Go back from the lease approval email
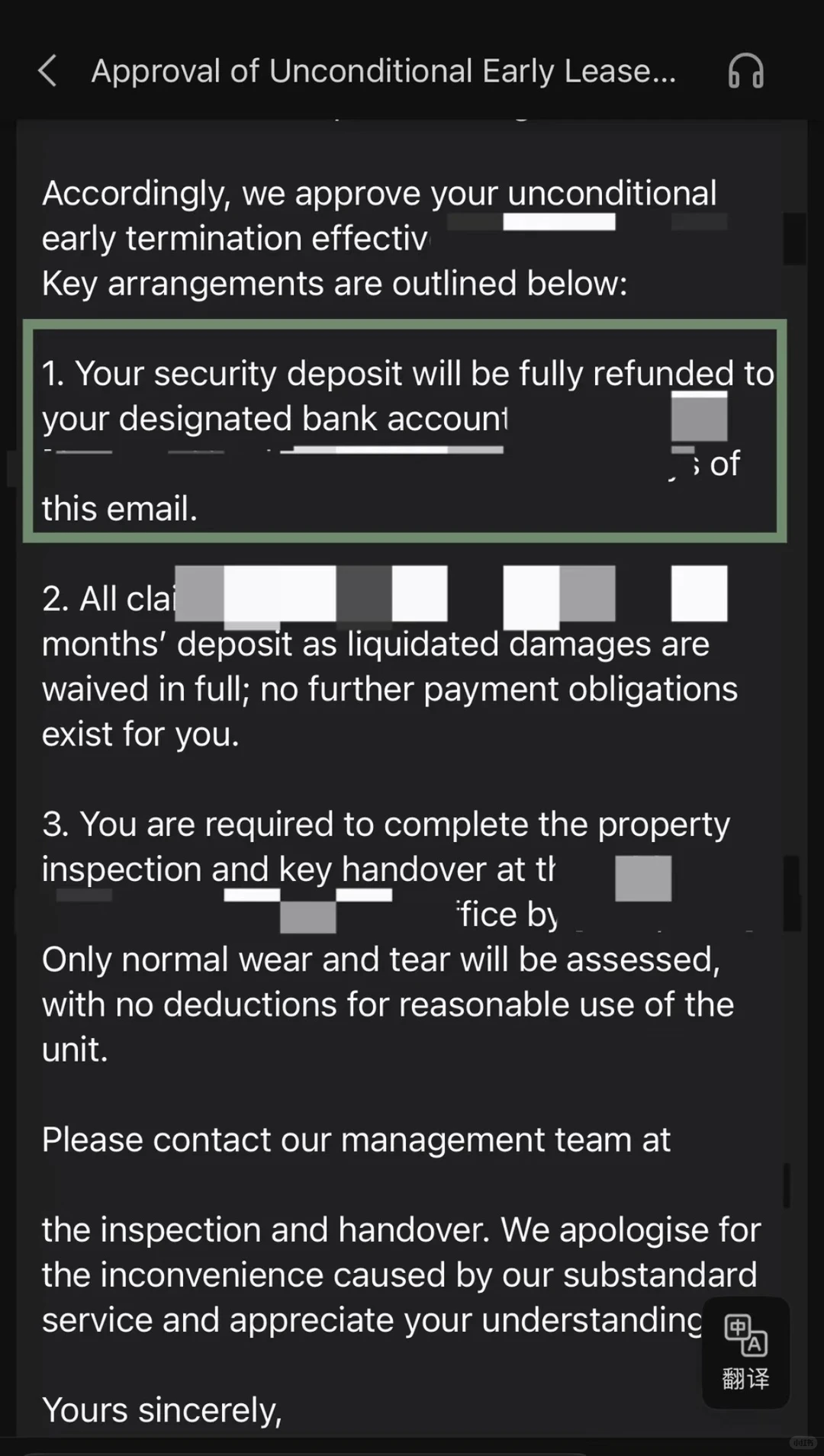The height and width of the screenshot is (1456, 824). (47, 71)
